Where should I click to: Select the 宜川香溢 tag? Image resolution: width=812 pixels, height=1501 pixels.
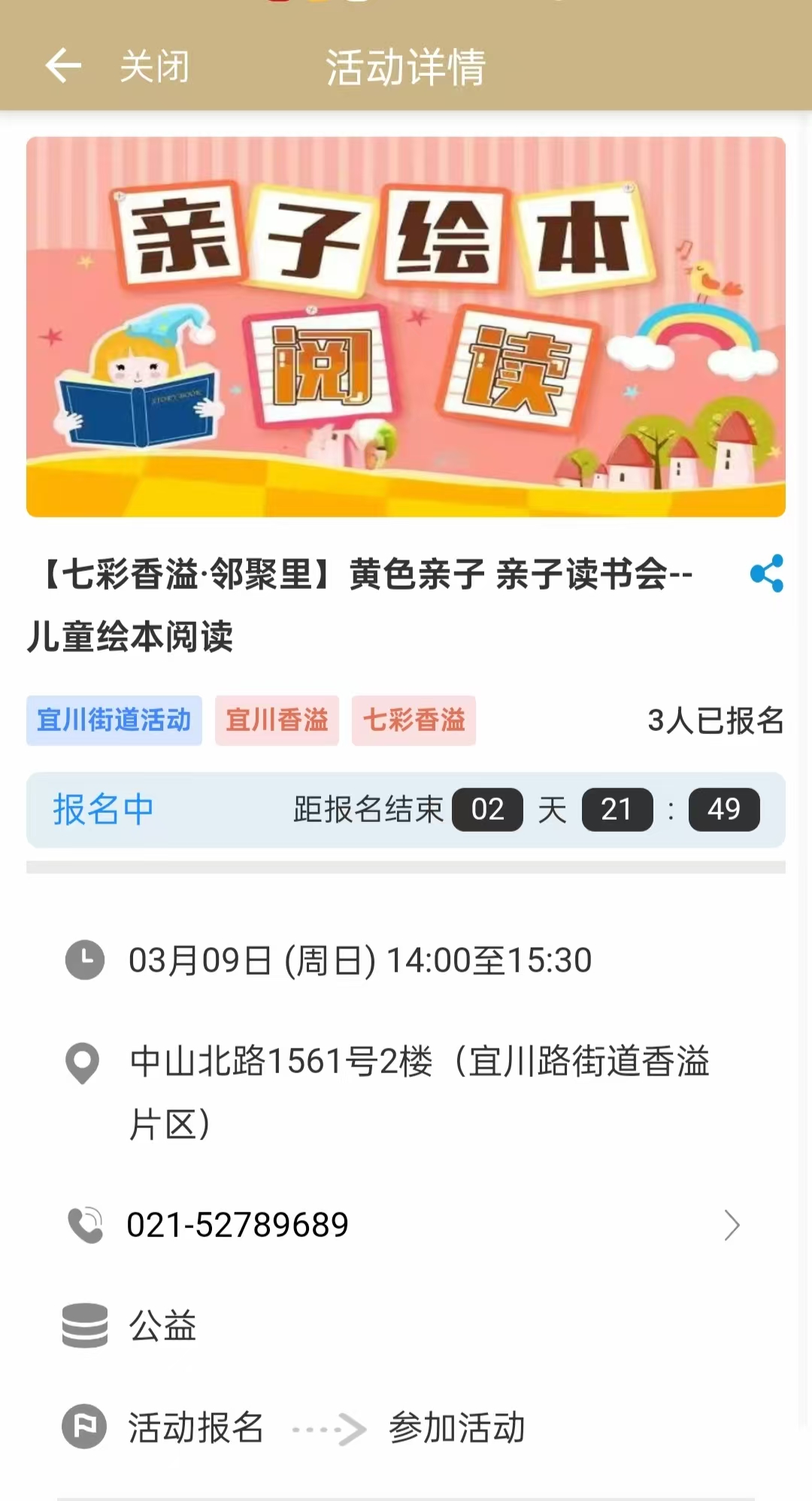point(277,720)
